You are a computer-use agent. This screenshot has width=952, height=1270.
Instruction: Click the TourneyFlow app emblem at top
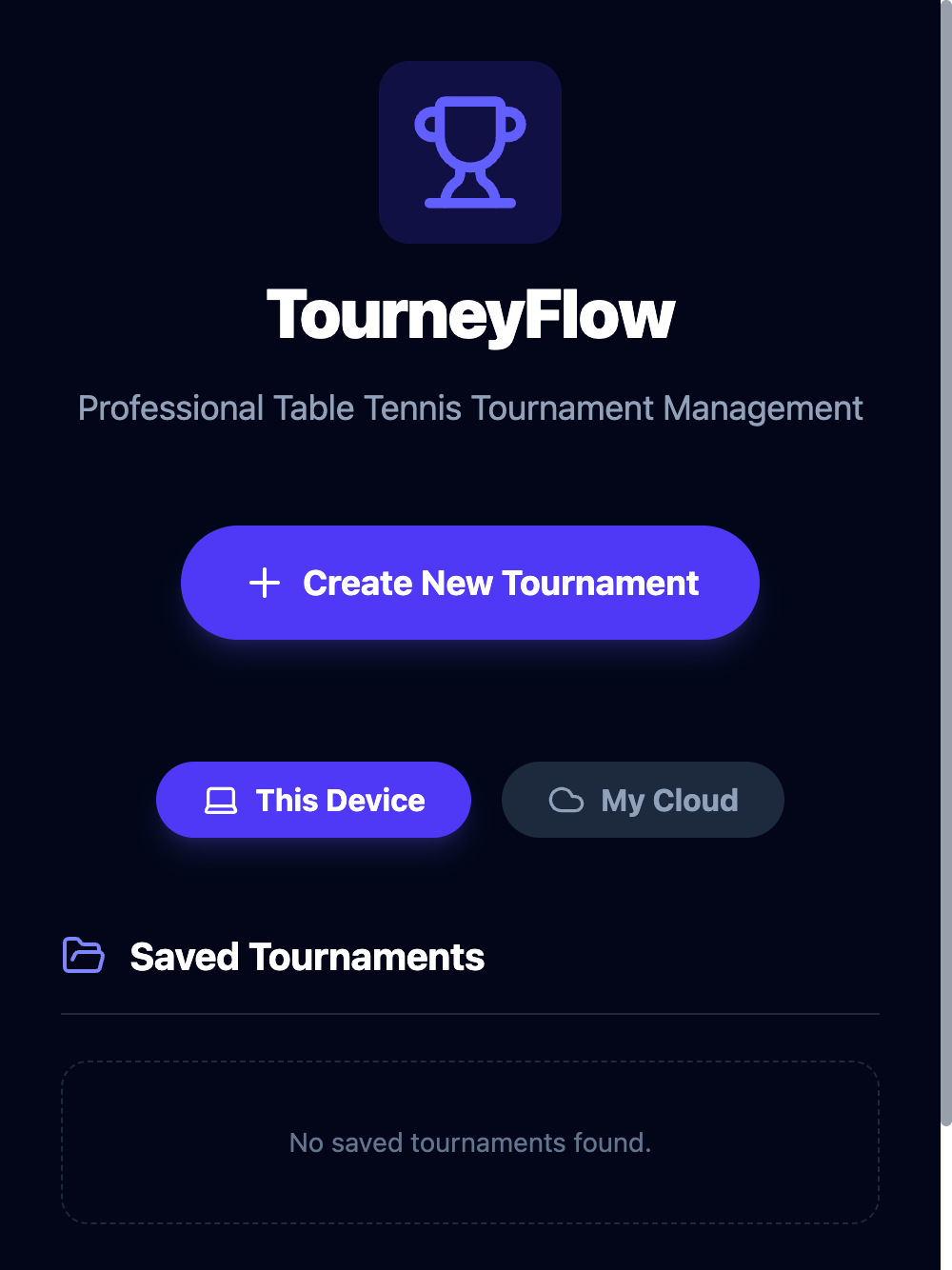(470, 152)
